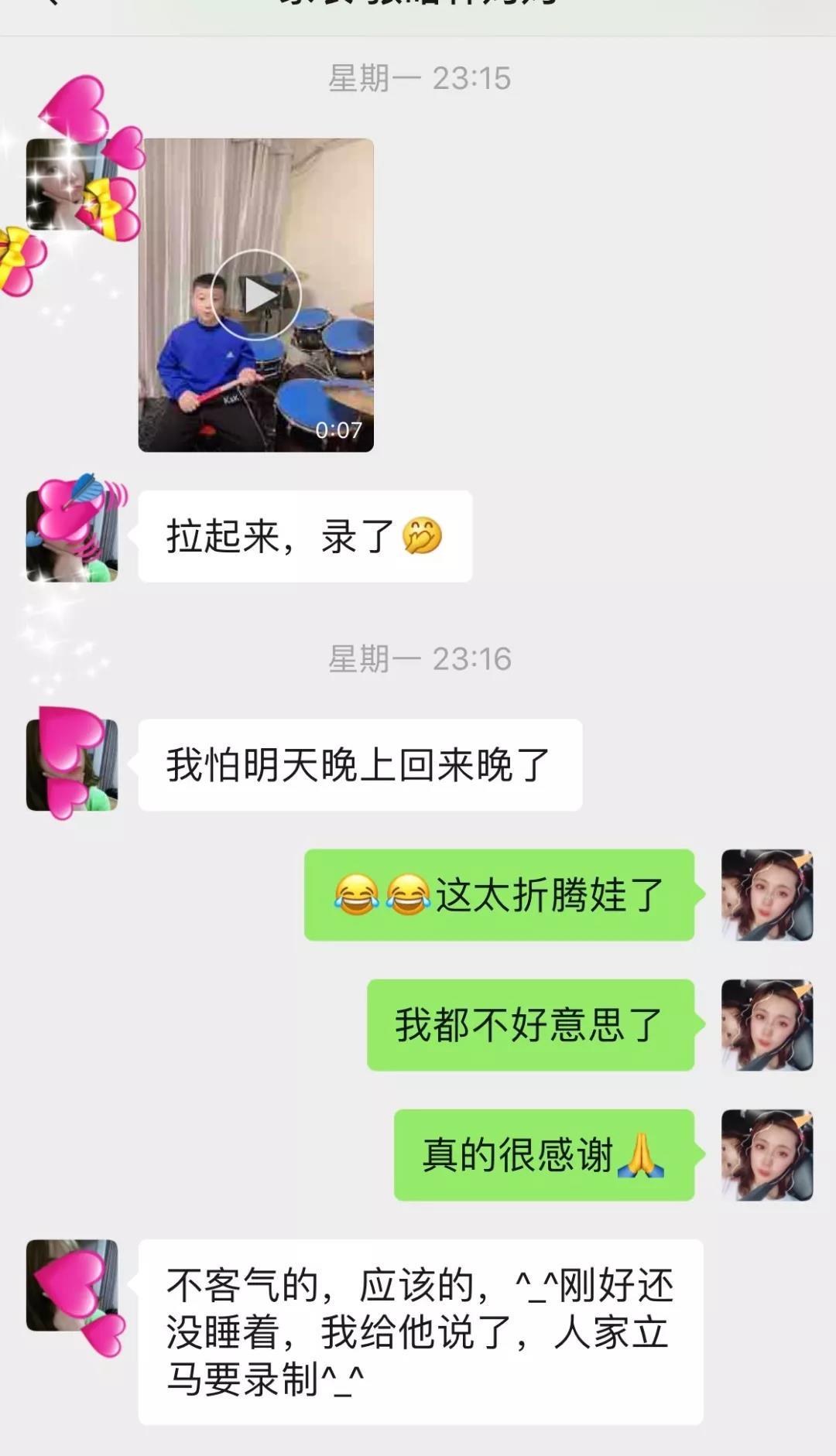Open my avatar beside 真的很感谢
Viewport: 836px width, 1456px height.
(x=766, y=1155)
